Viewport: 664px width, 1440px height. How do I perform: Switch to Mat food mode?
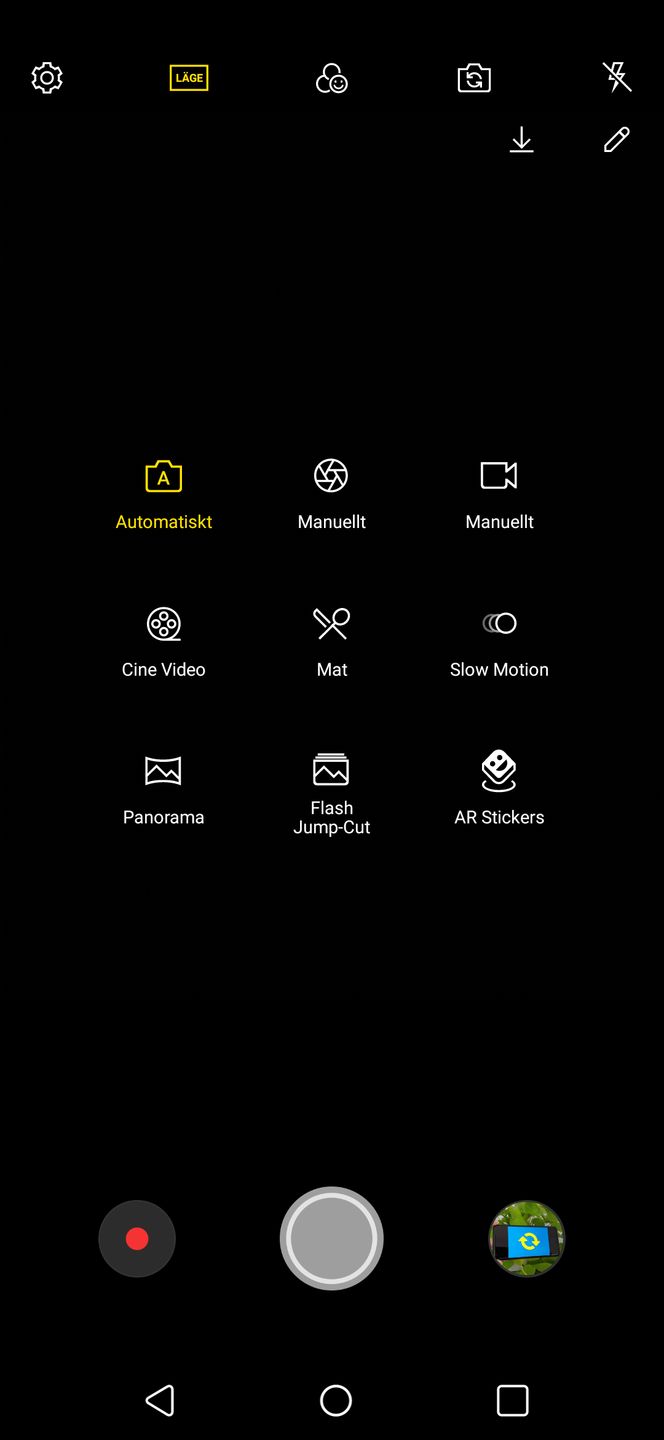tap(331, 643)
